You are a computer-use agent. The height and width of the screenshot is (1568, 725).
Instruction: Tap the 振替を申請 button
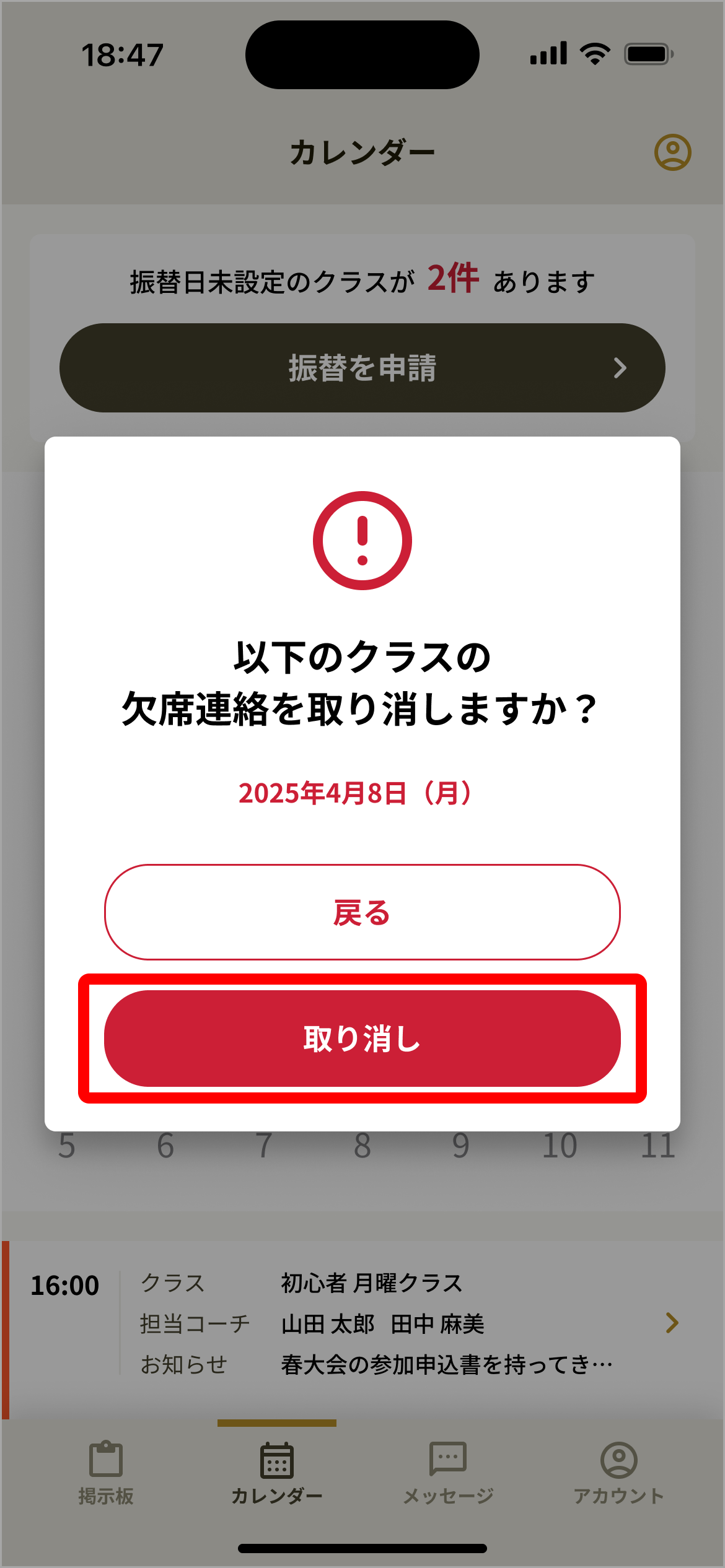point(362,368)
